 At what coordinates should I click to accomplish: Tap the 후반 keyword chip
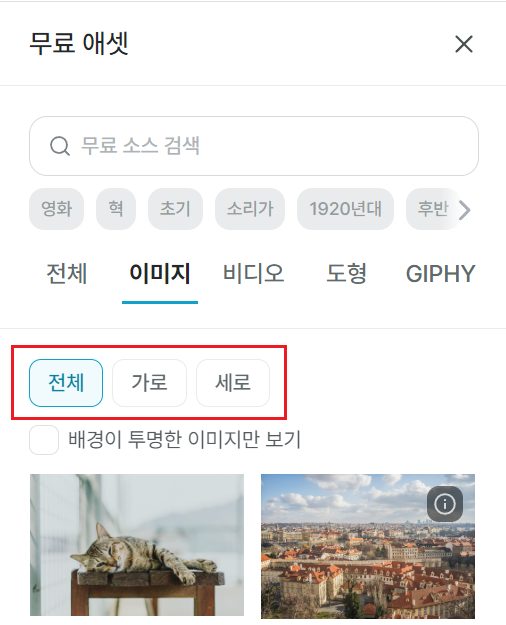(433, 209)
